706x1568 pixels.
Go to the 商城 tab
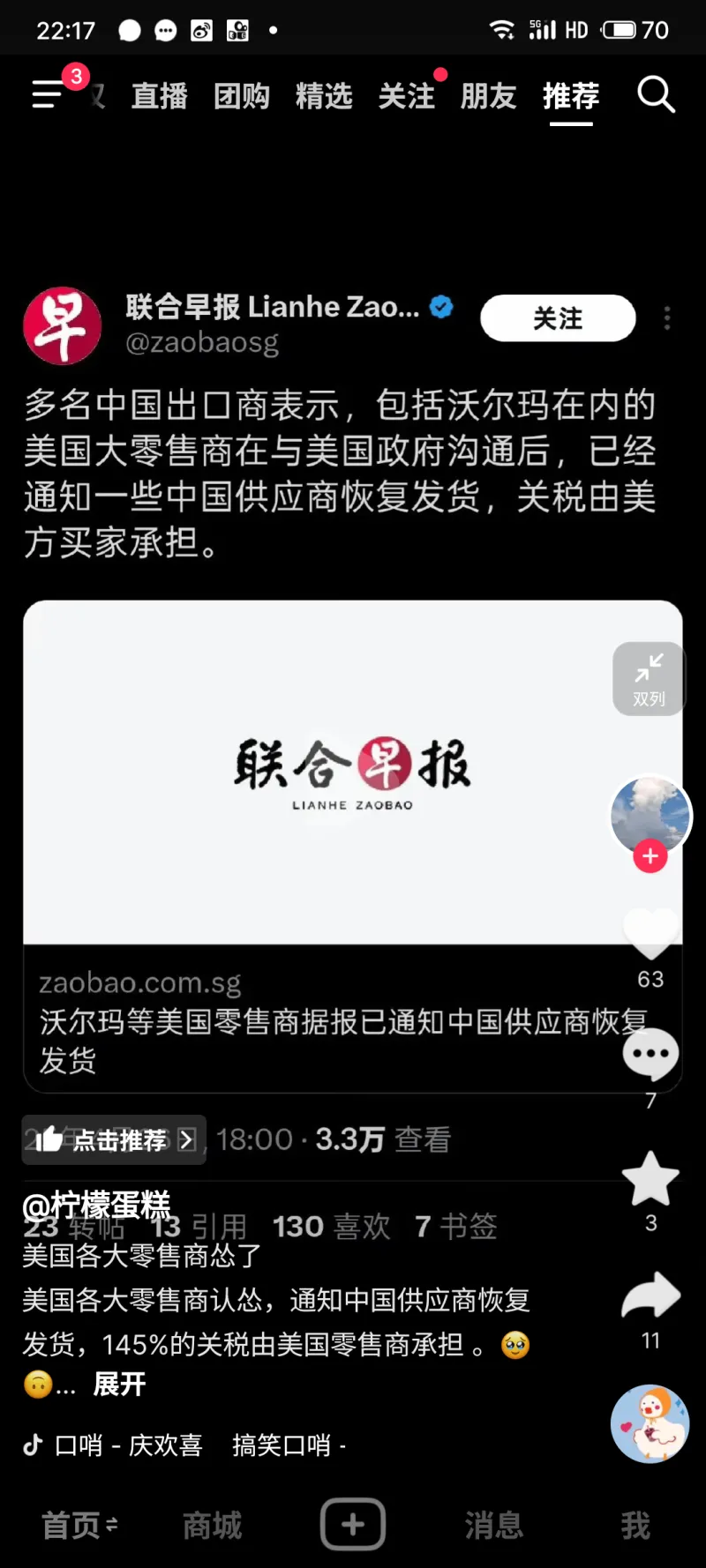pyautogui.click(x=212, y=1525)
